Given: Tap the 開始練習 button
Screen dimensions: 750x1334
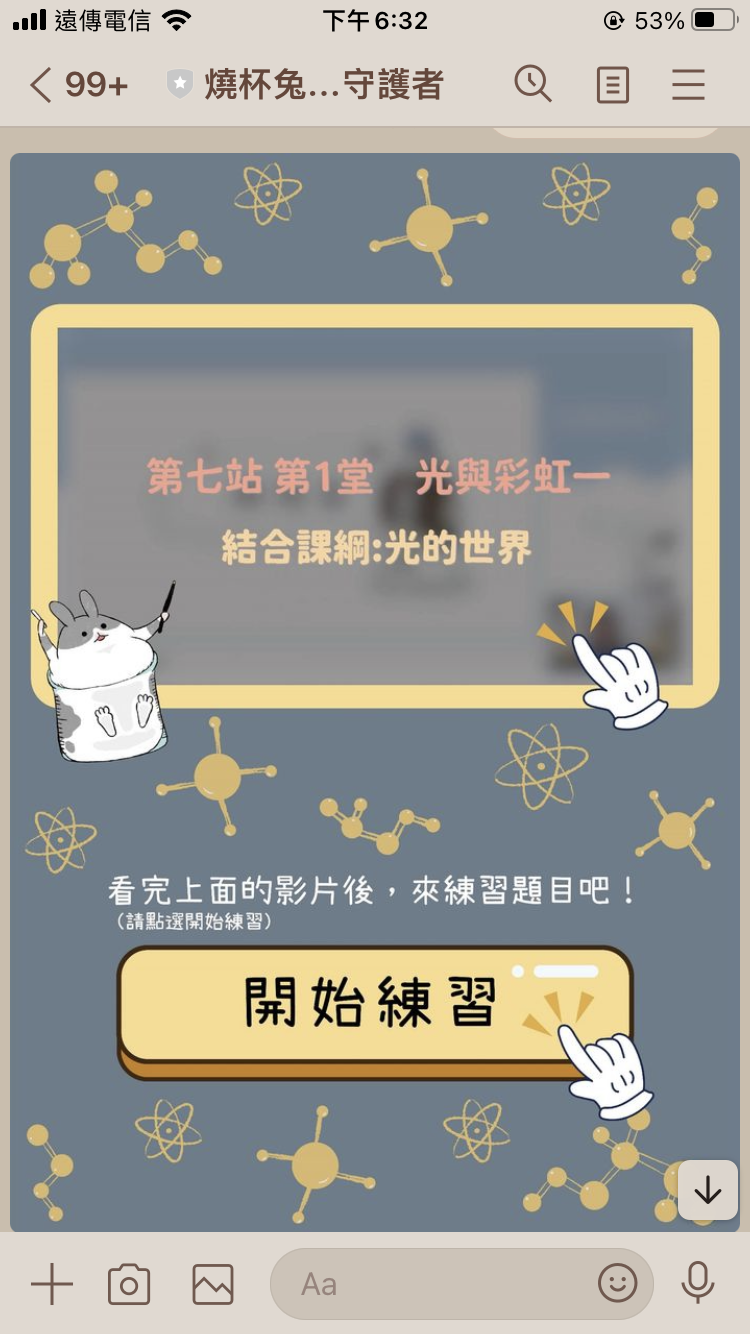Looking at the screenshot, I should [x=375, y=1005].
